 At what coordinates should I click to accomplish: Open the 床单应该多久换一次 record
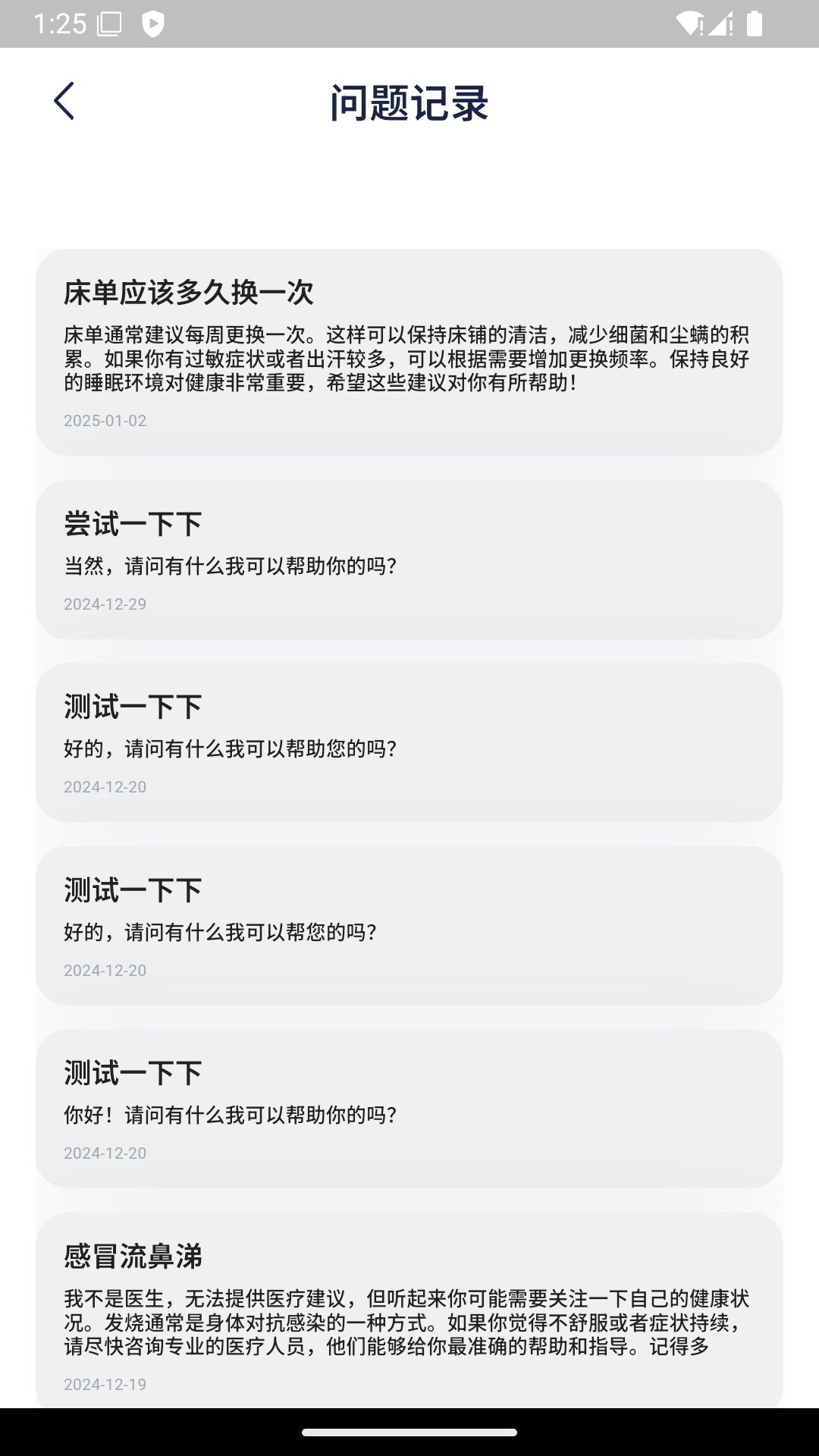pyautogui.click(x=409, y=352)
